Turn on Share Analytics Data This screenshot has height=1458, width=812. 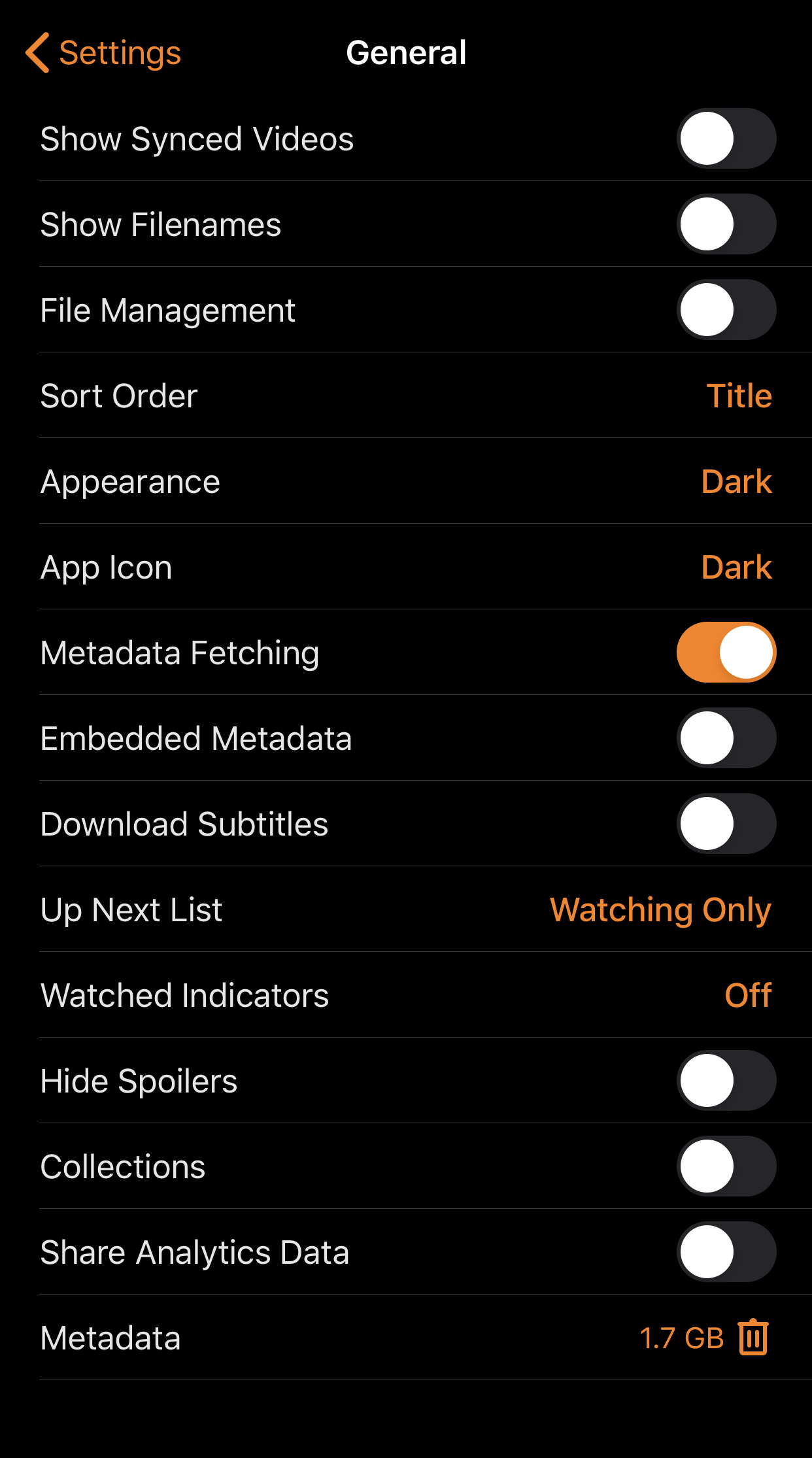point(726,1252)
